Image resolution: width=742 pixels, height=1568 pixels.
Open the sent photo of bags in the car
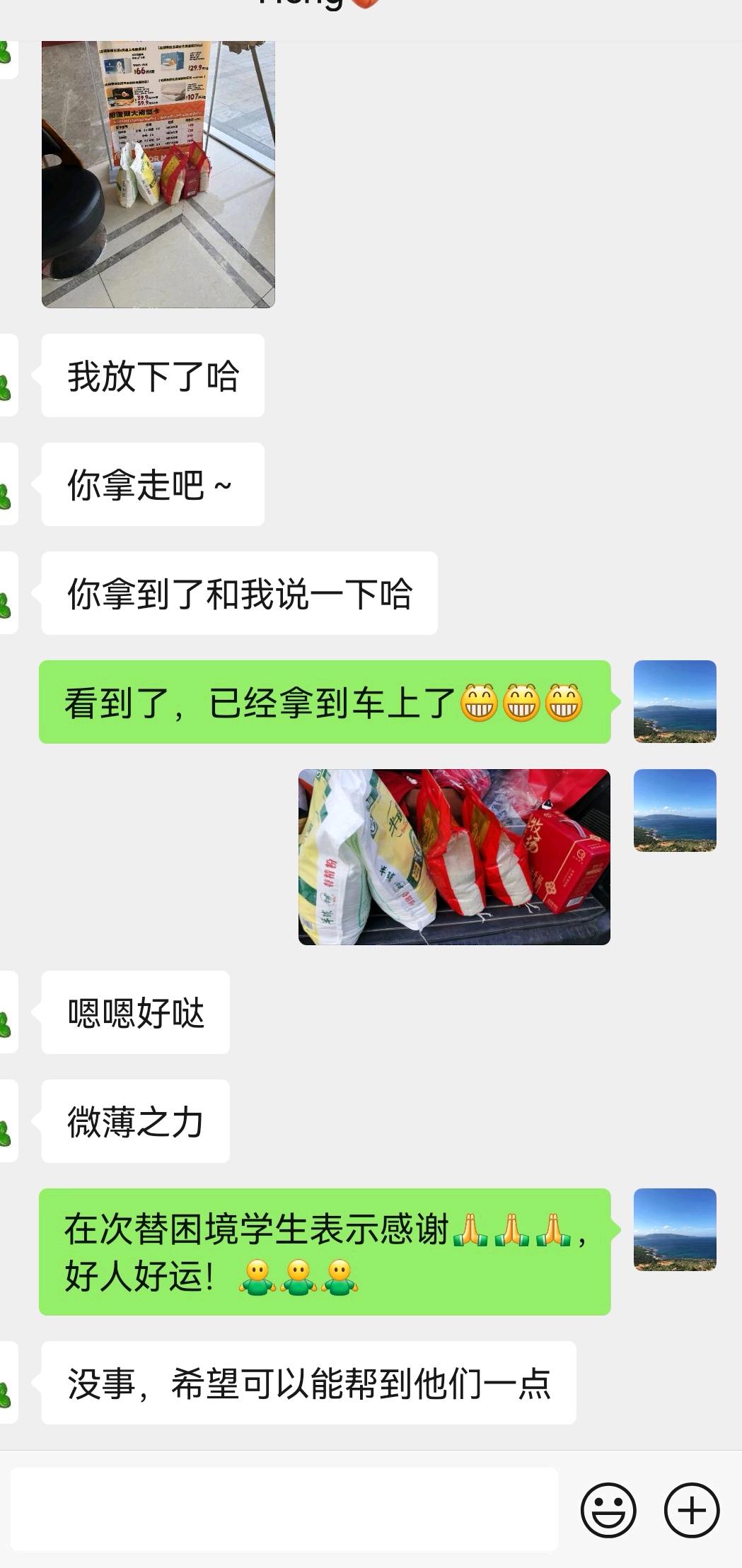coord(454,857)
